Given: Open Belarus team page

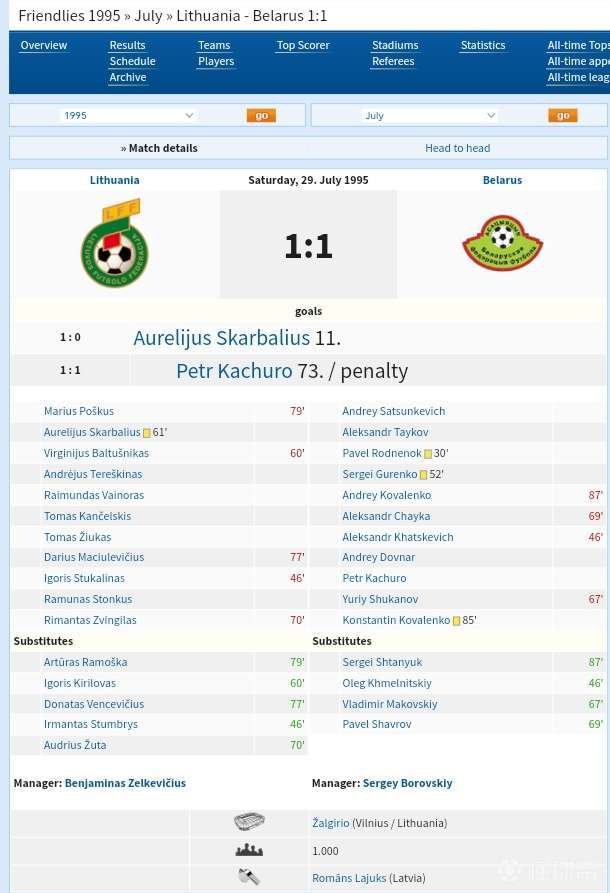Looking at the screenshot, I should pos(502,180).
